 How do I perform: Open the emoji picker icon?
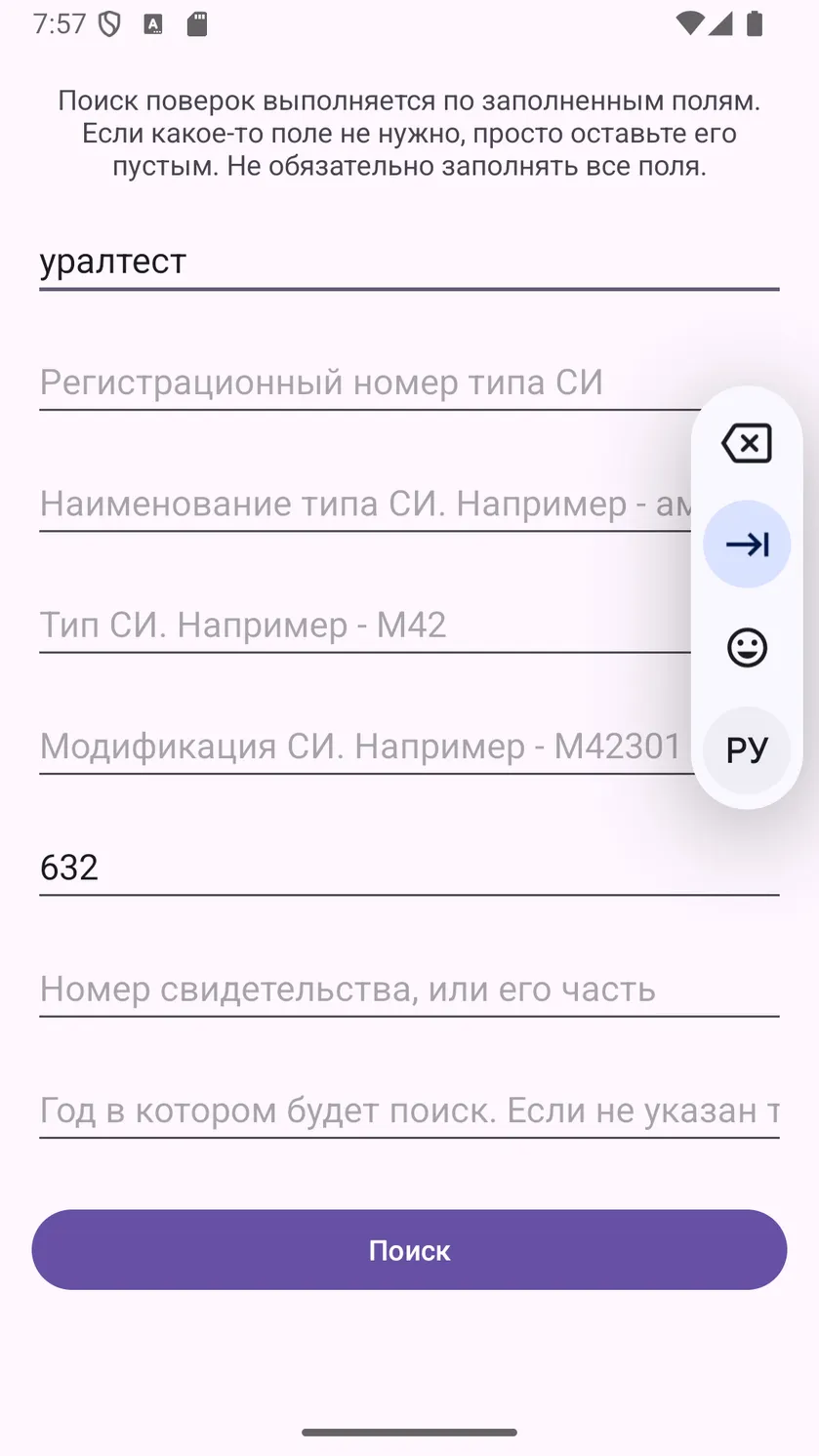(x=746, y=647)
